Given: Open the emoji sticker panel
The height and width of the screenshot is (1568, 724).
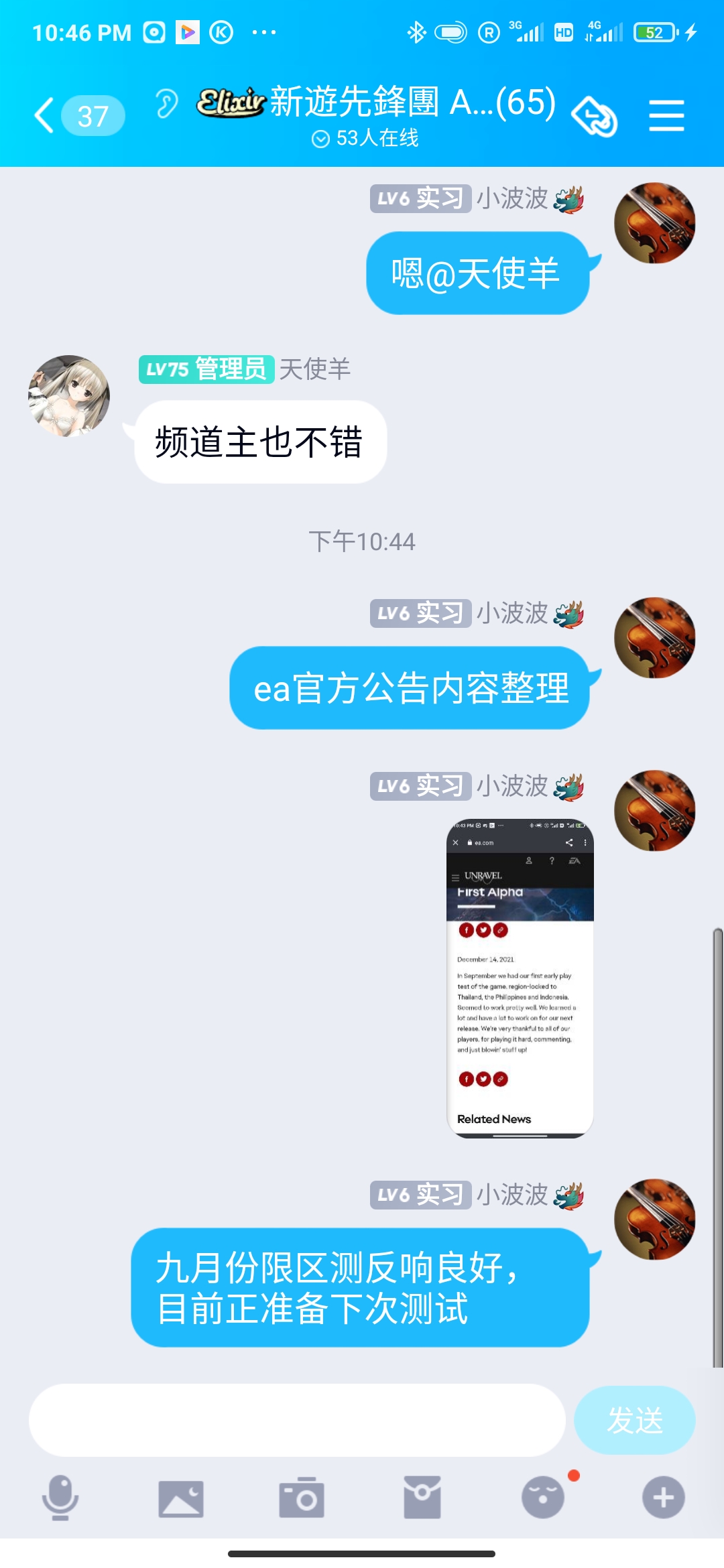Looking at the screenshot, I should click(x=543, y=1497).
